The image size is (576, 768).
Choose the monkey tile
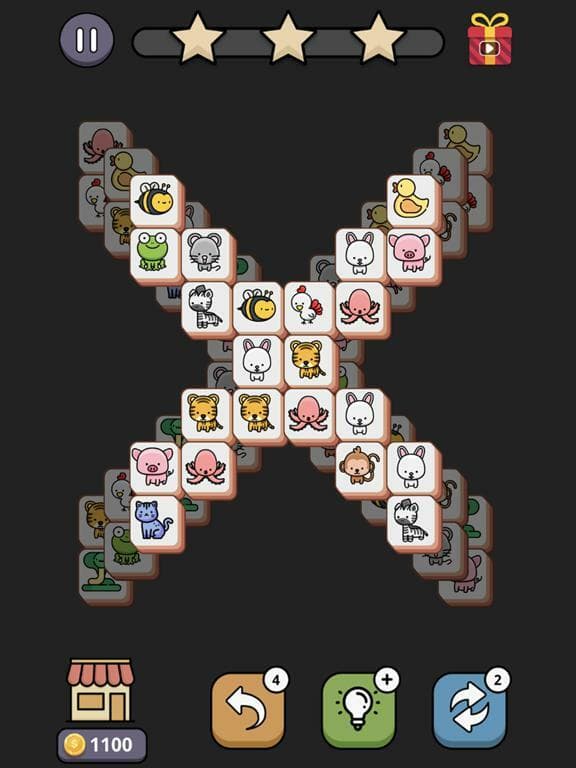click(x=360, y=468)
